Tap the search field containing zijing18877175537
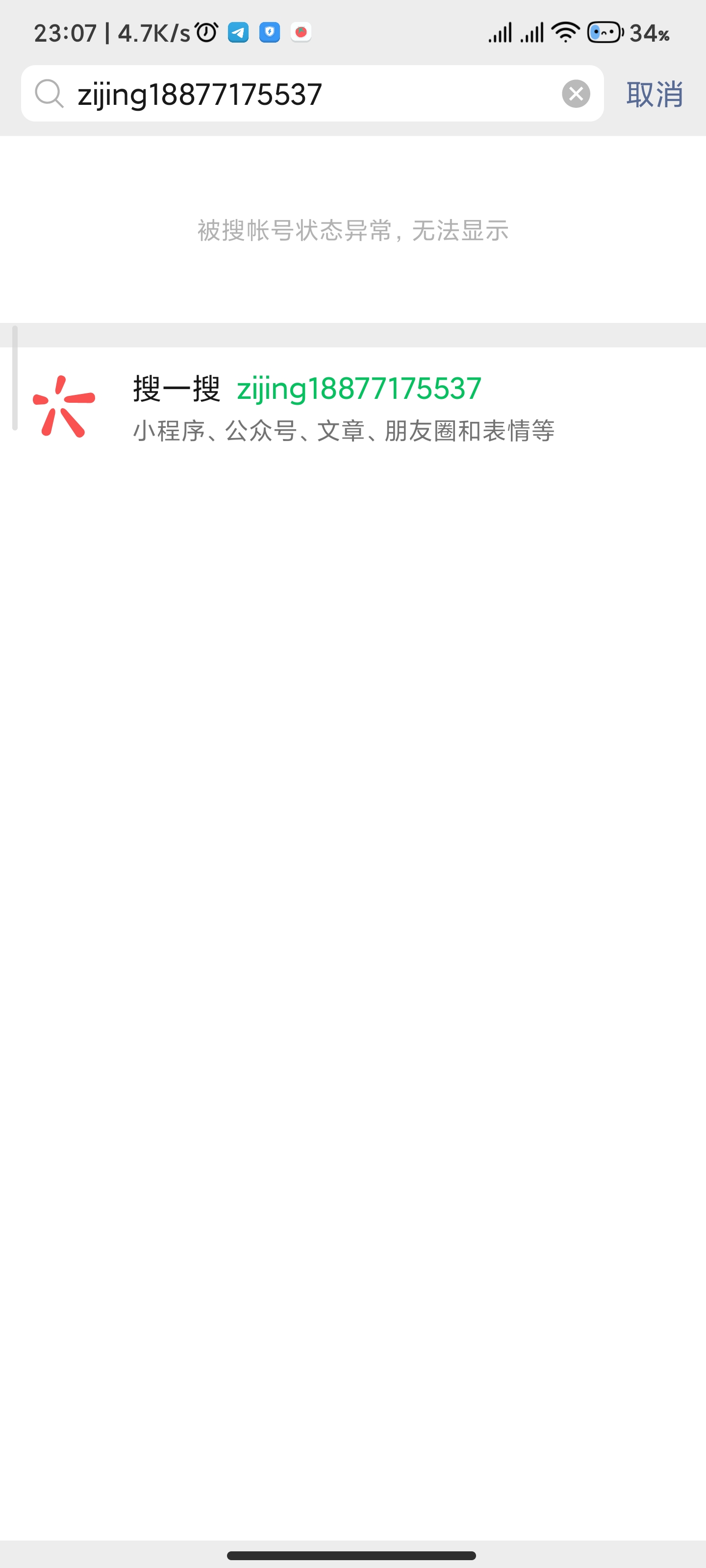The width and height of the screenshot is (706, 1568). click(x=304, y=95)
